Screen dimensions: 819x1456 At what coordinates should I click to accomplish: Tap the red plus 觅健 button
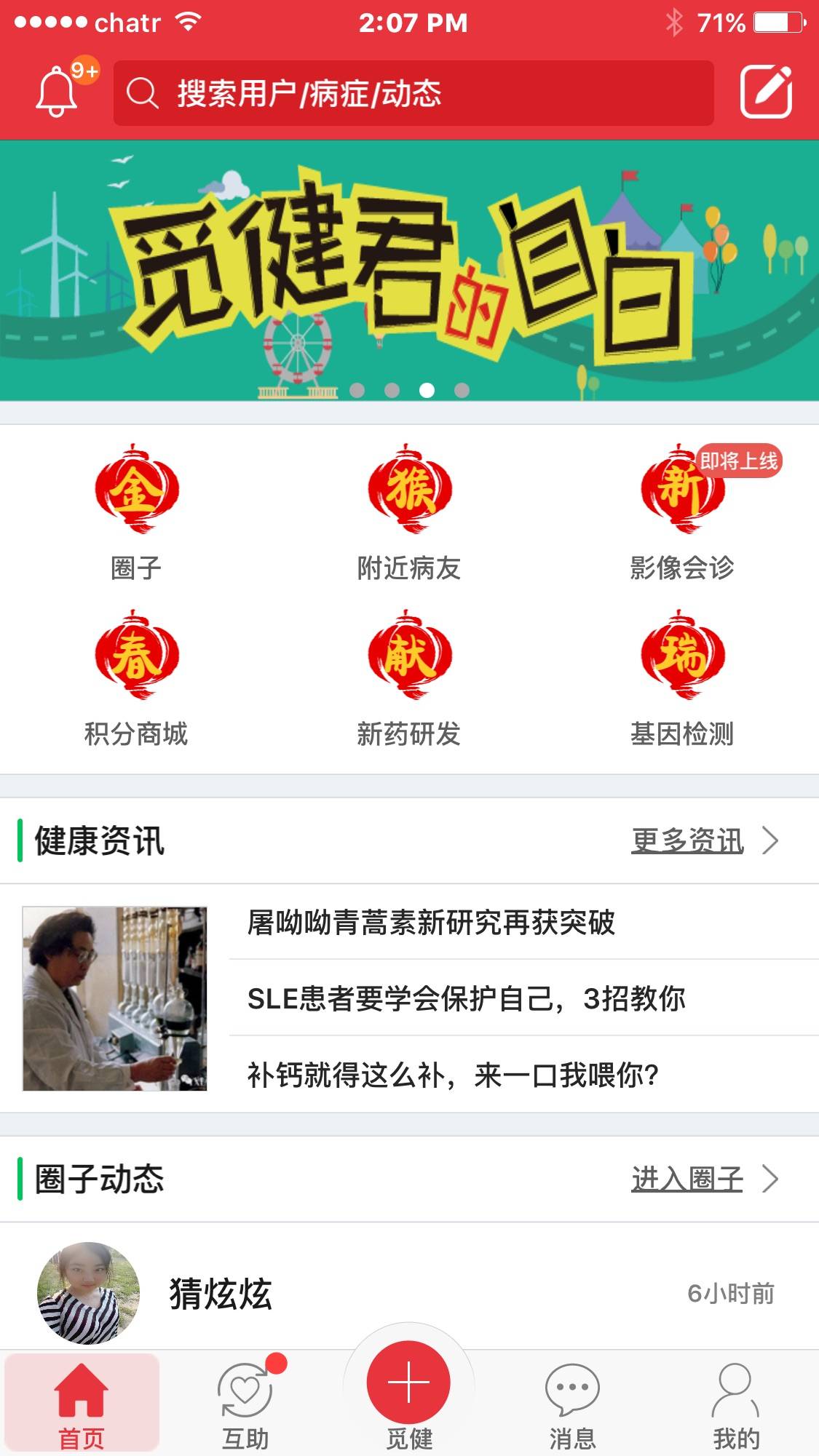pos(408,1384)
